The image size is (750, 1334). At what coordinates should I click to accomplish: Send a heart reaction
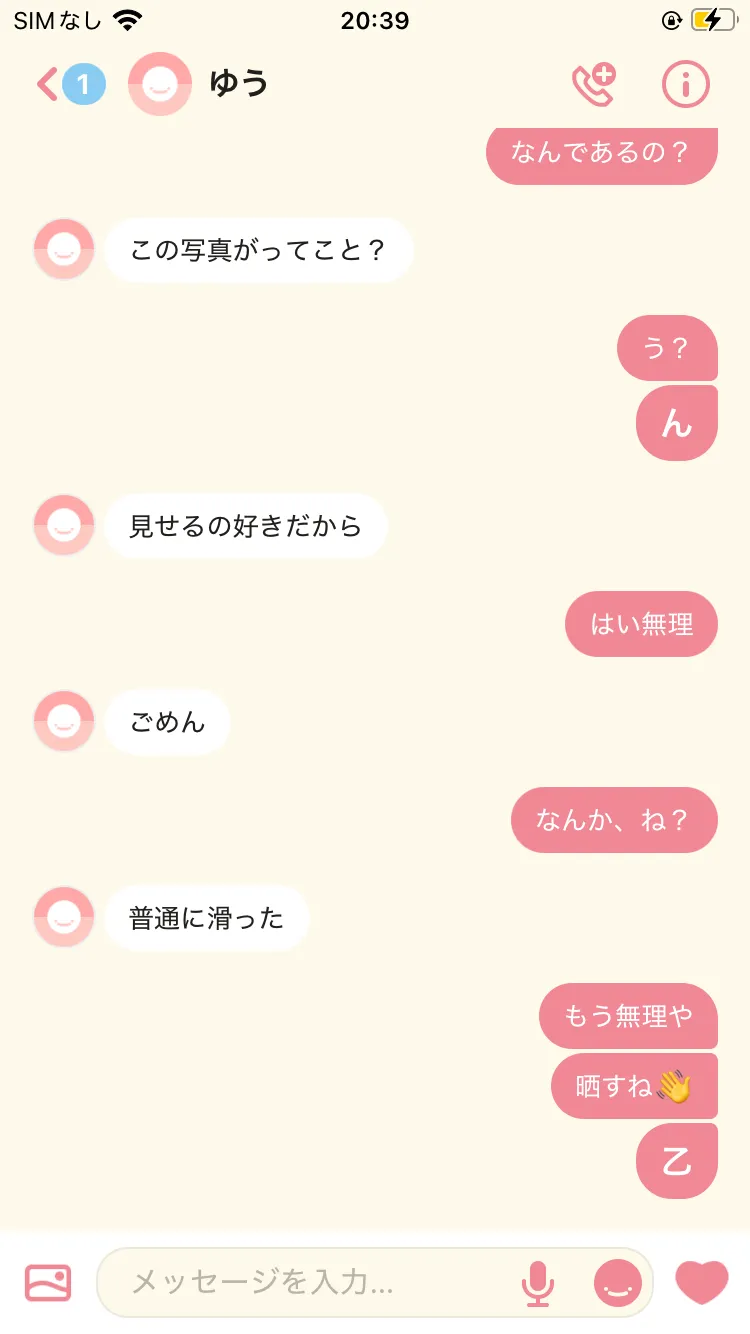coord(702,1282)
